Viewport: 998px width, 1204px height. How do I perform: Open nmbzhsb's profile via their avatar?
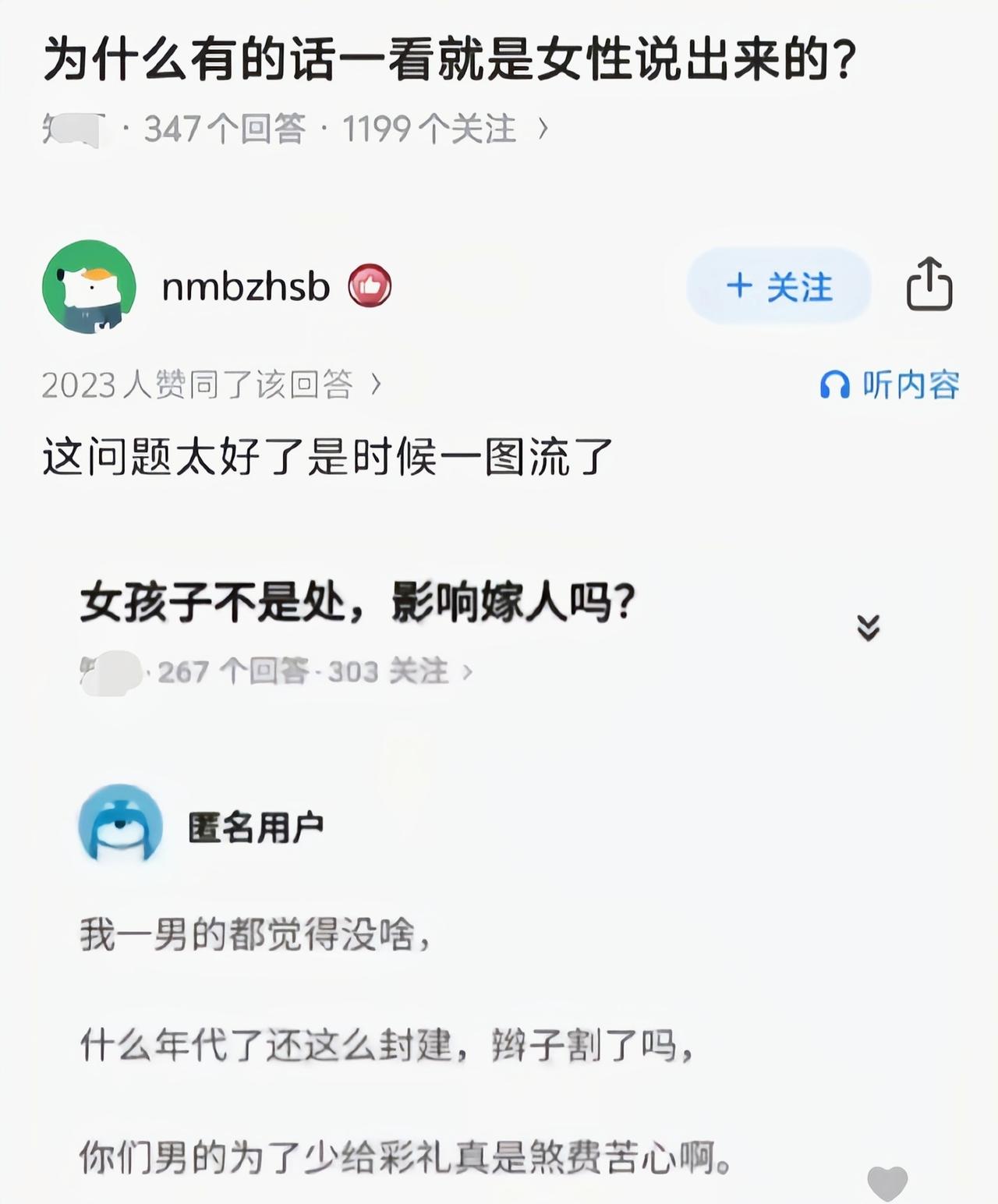pyautogui.click(x=92, y=286)
